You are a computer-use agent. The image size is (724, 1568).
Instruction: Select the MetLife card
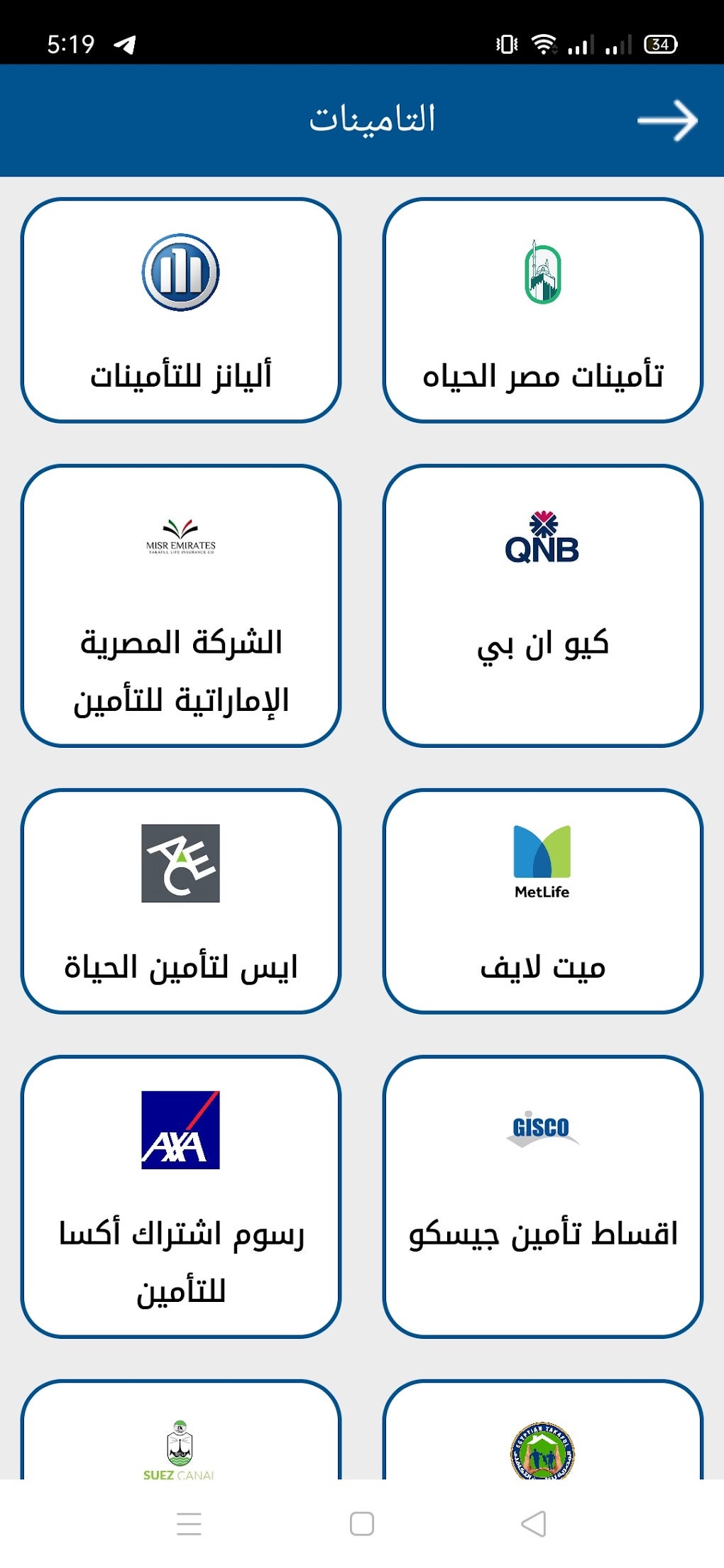coord(543,901)
